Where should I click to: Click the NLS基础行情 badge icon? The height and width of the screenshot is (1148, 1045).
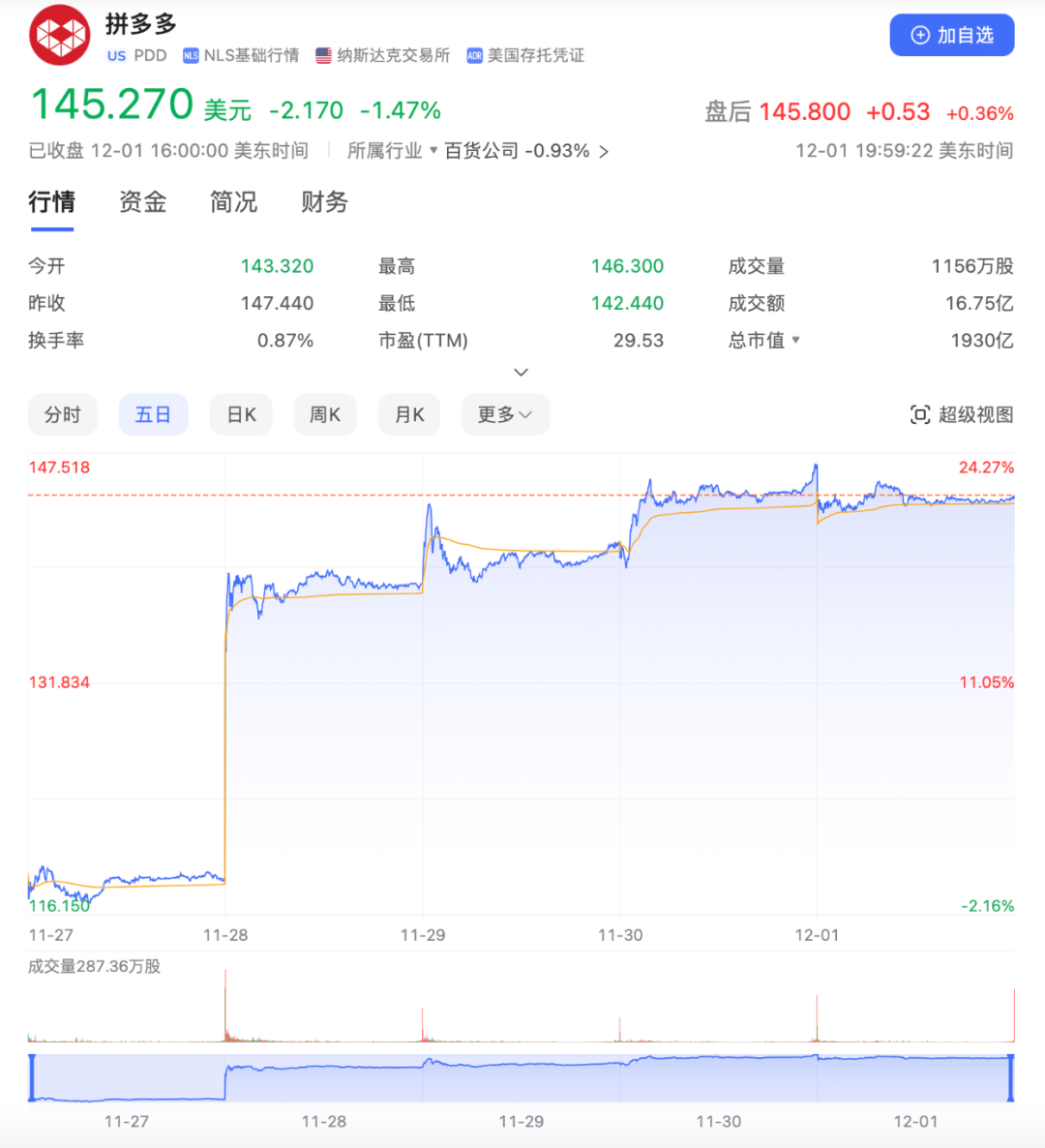point(191,56)
